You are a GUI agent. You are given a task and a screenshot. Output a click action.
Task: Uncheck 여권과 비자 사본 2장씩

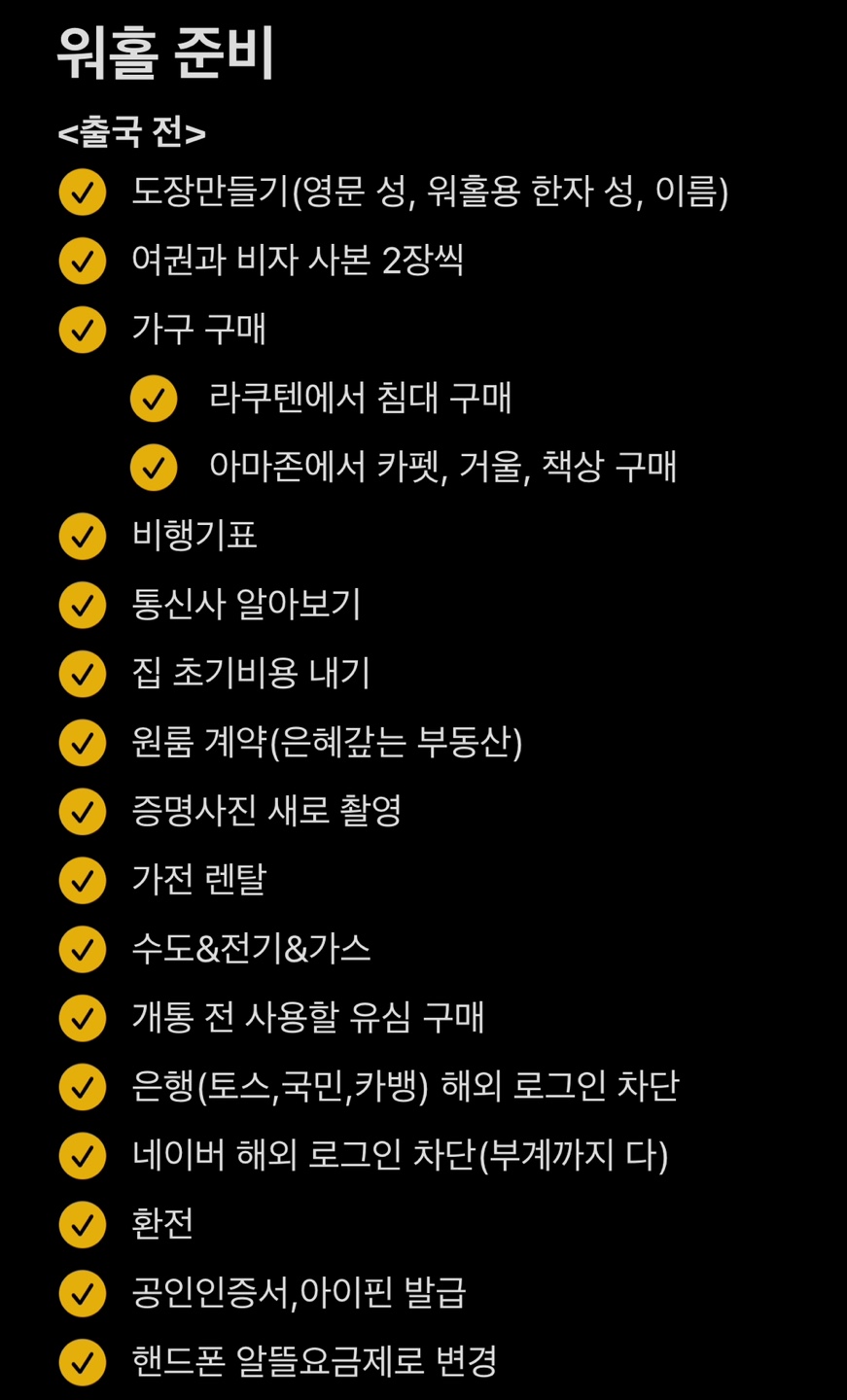coord(83,261)
